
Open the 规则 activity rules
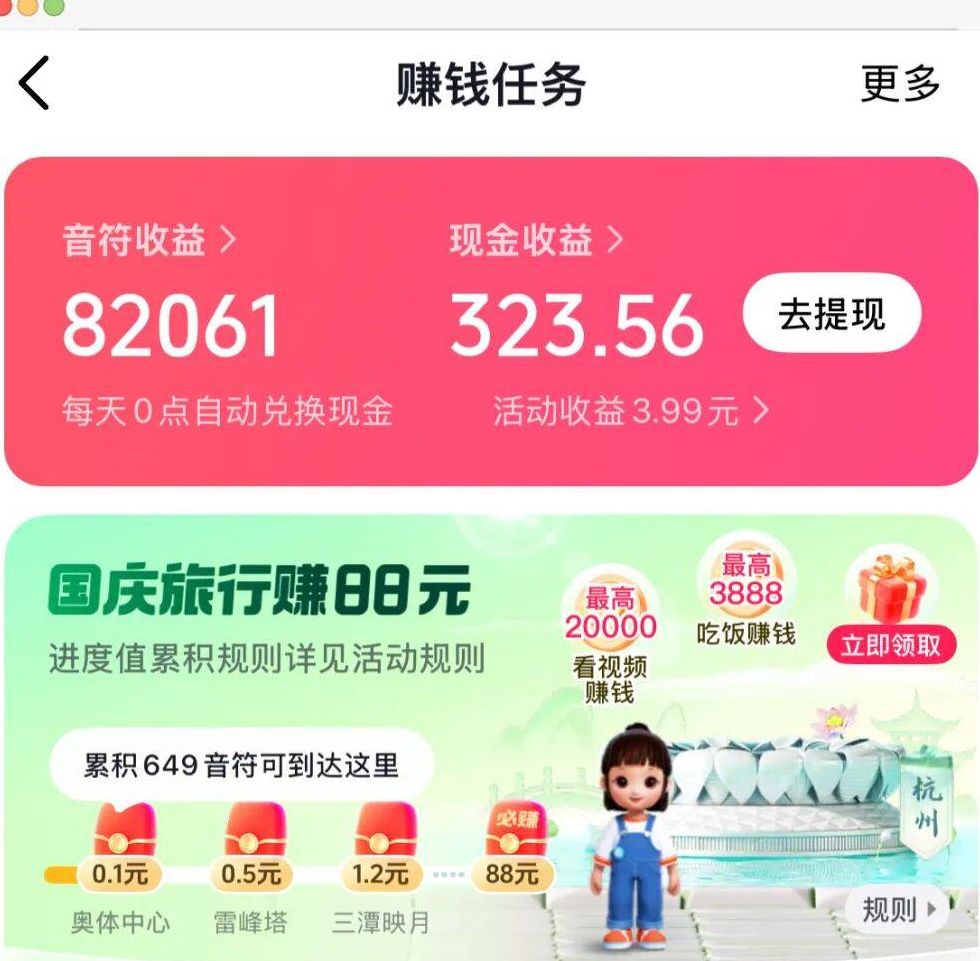[x=896, y=909]
